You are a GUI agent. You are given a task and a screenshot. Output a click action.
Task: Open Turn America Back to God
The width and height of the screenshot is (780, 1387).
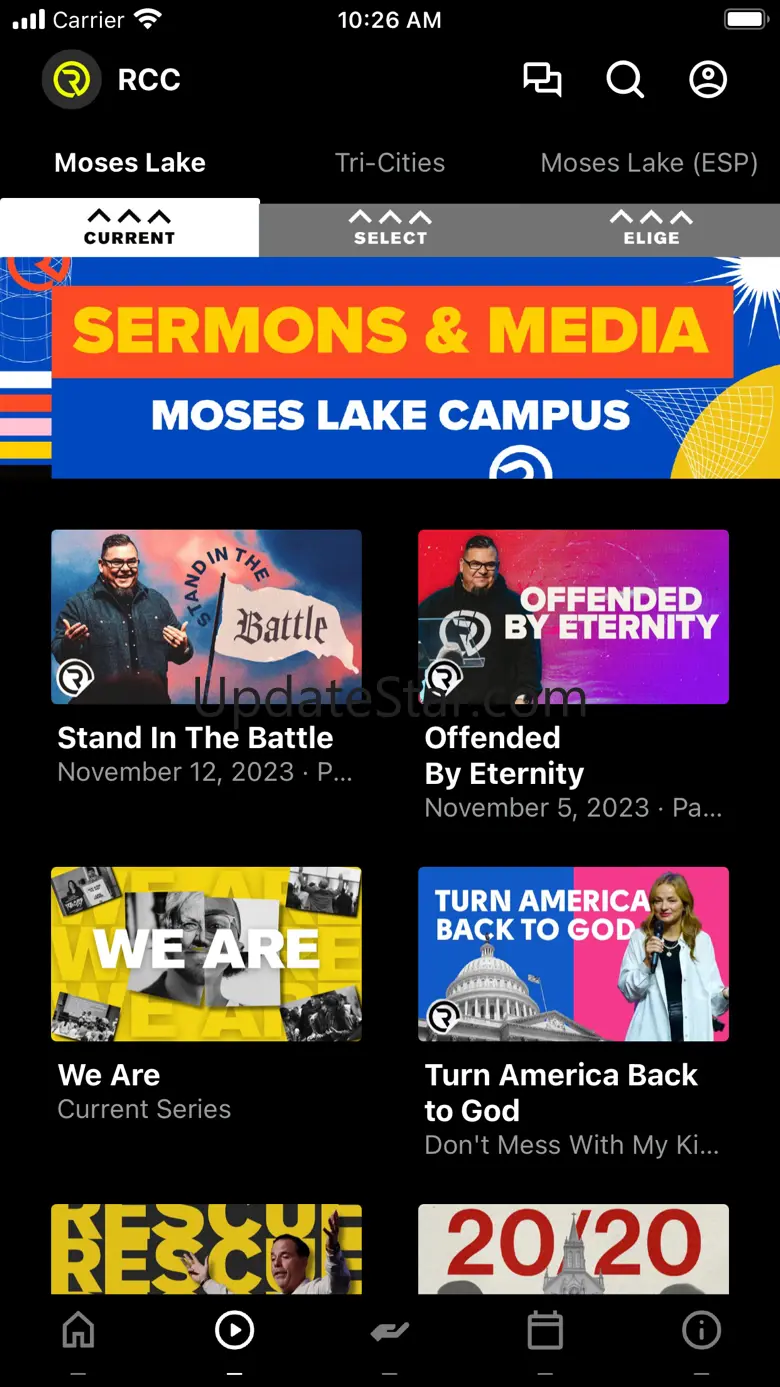coord(573,954)
